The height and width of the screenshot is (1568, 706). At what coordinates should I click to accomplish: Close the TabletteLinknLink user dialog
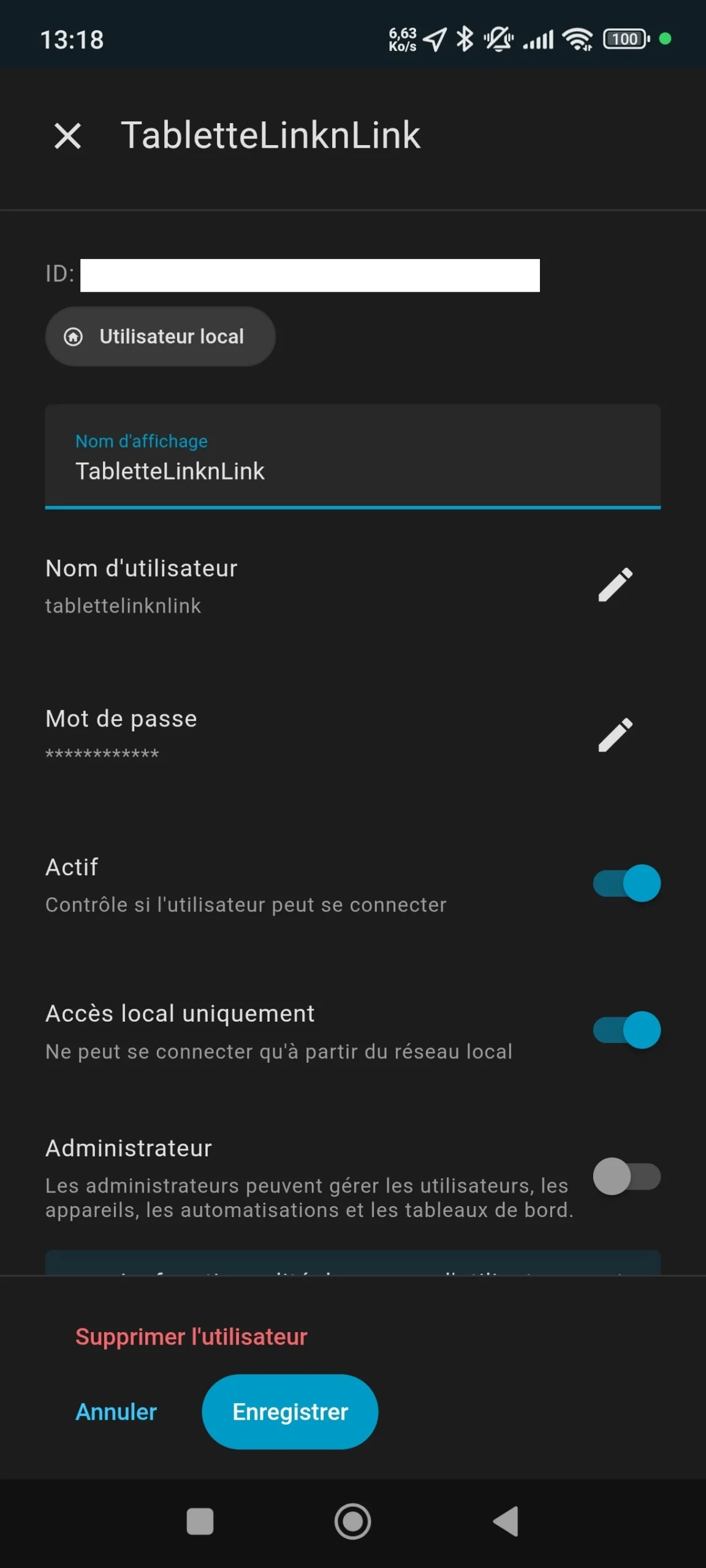click(67, 136)
